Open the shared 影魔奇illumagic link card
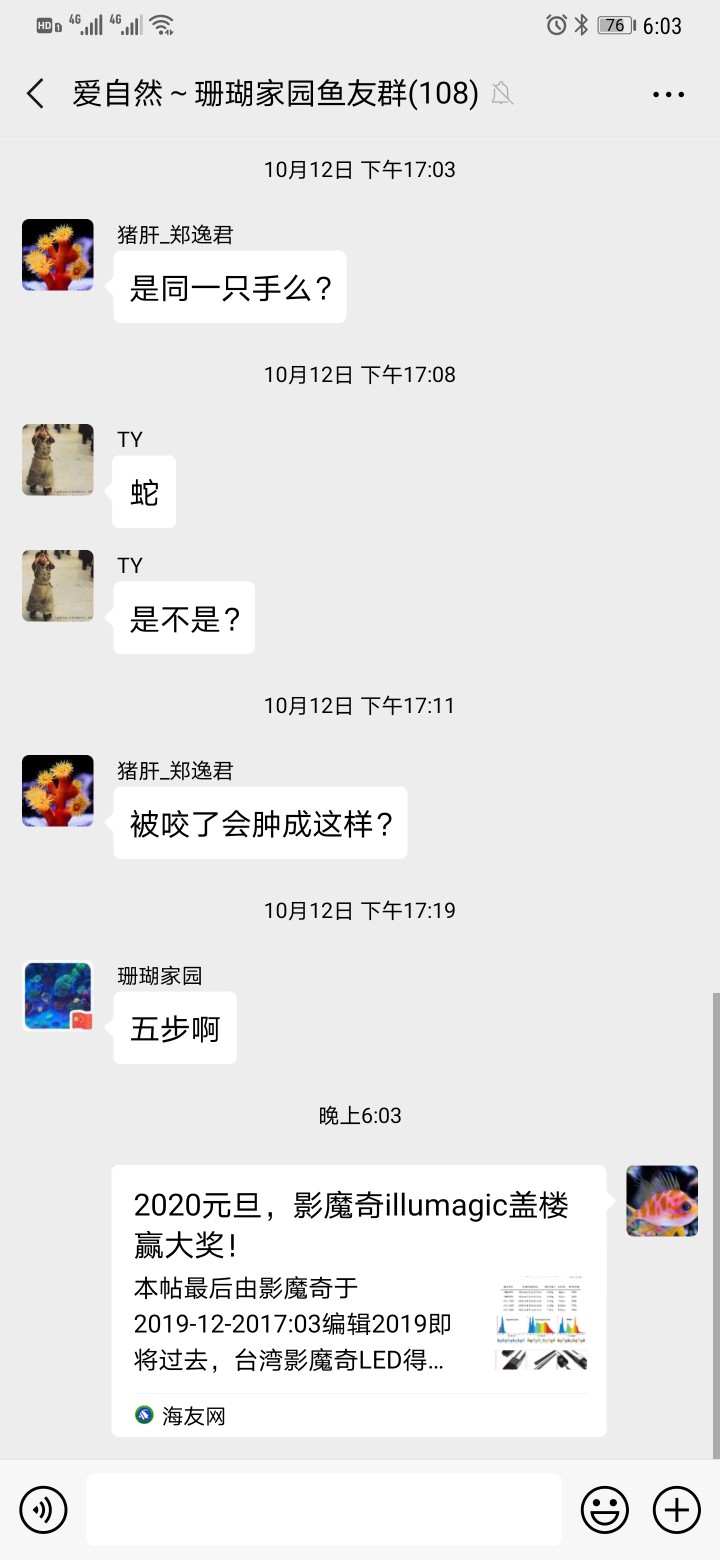 (x=358, y=1300)
